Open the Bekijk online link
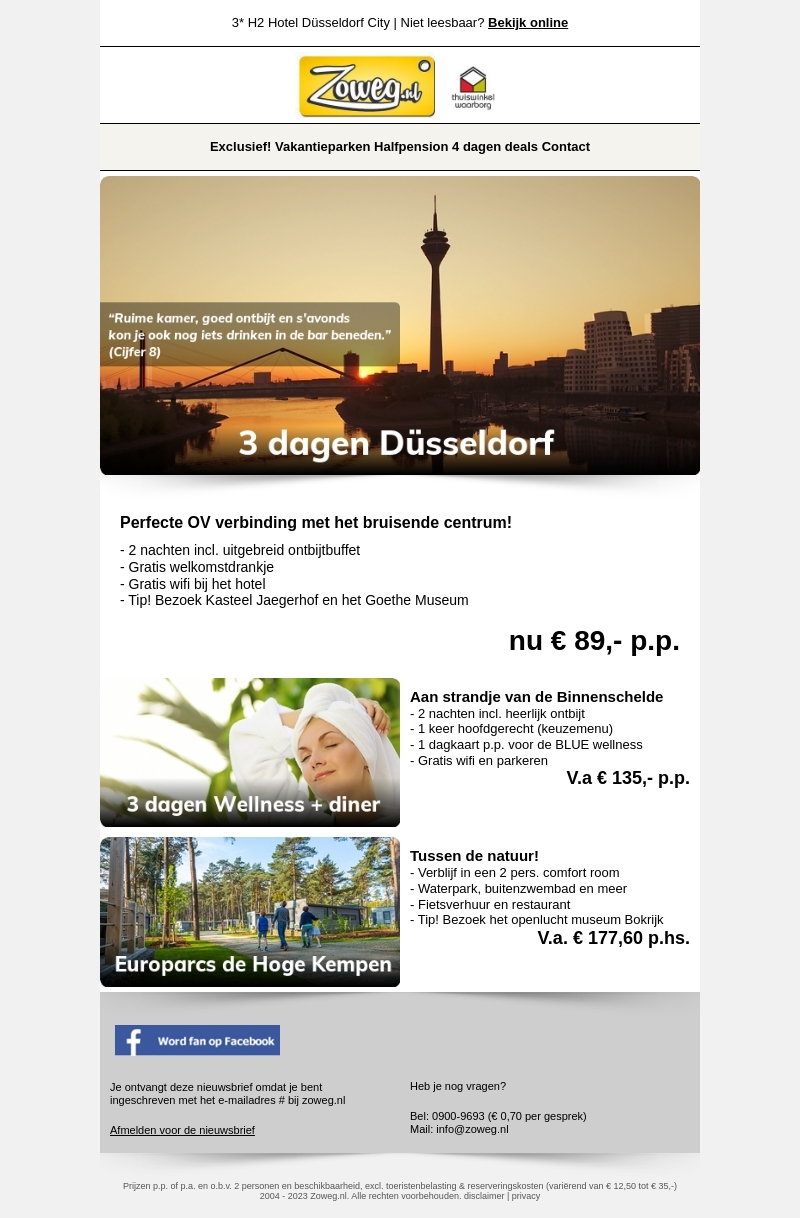The height and width of the screenshot is (1218, 800). click(x=527, y=23)
